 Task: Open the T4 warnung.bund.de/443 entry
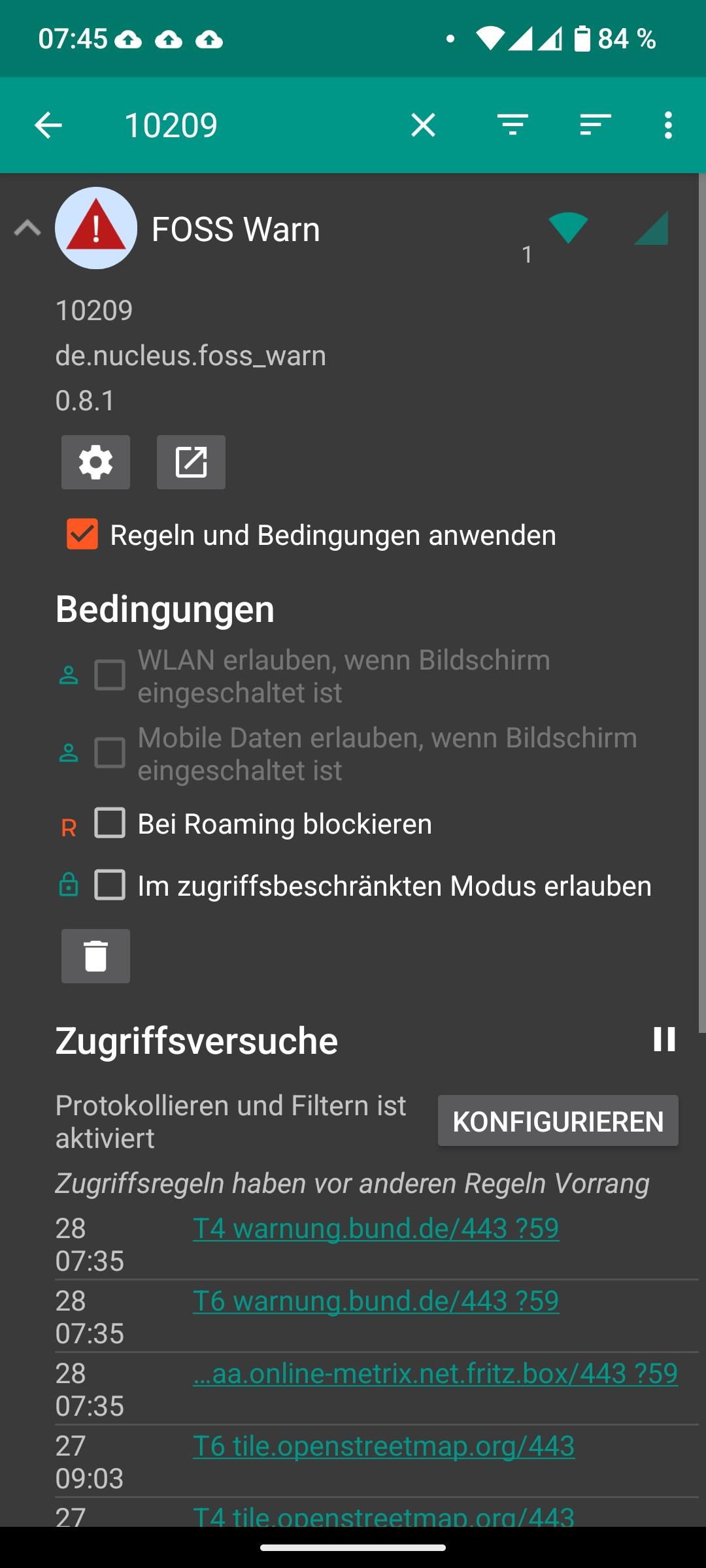pyautogui.click(x=376, y=1229)
